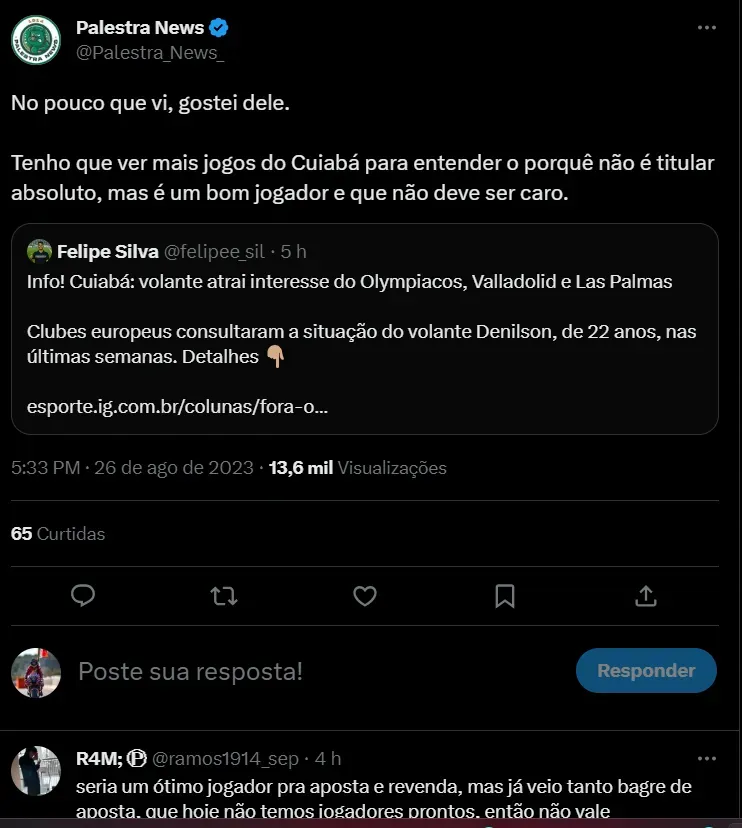Bookmark this post about Cuiabá
The height and width of the screenshot is (828, 742).
click(x=505, y=596)
